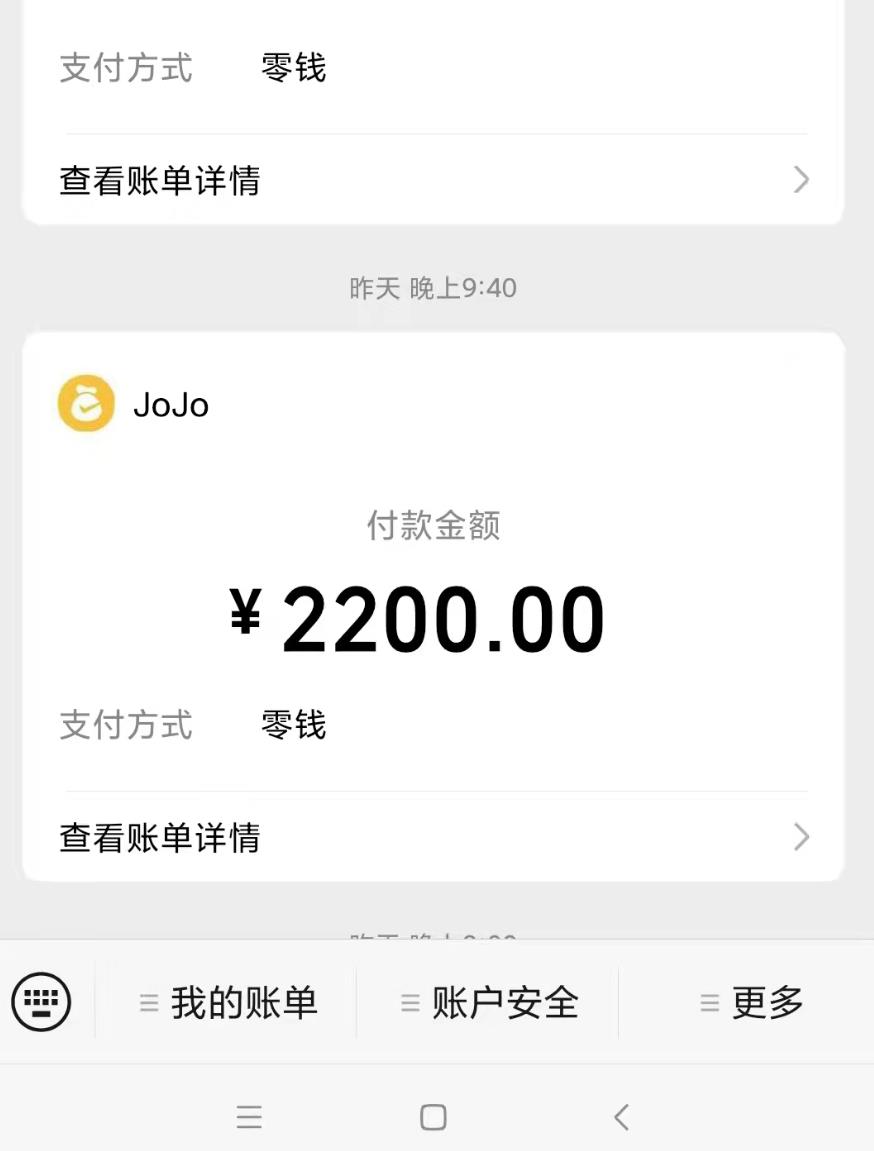This screenshot has height=1151, width=874.
Task: Open bill details in the card above the 昨天 晚上9:40 timestamp
Action: pos(432,180)
